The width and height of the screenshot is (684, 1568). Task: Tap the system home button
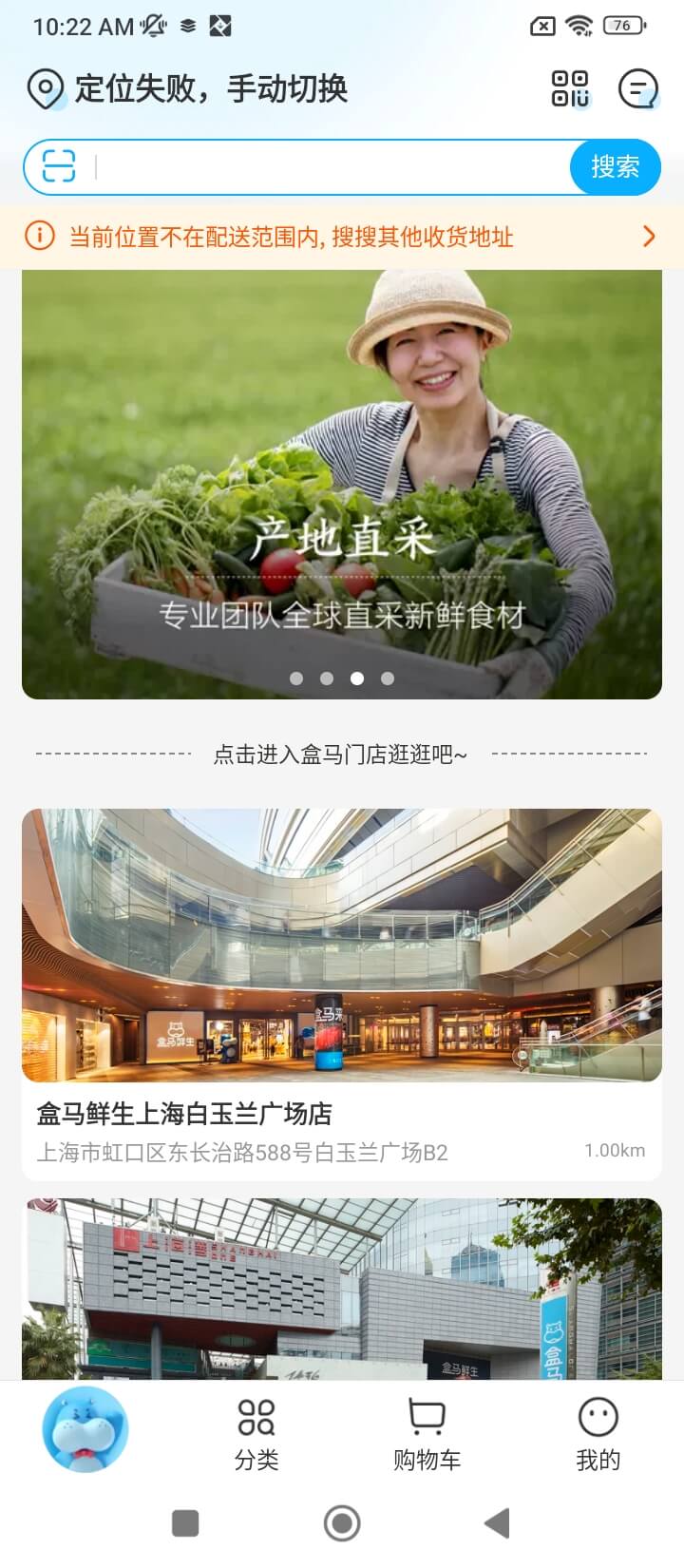[x=342, y=1523]
